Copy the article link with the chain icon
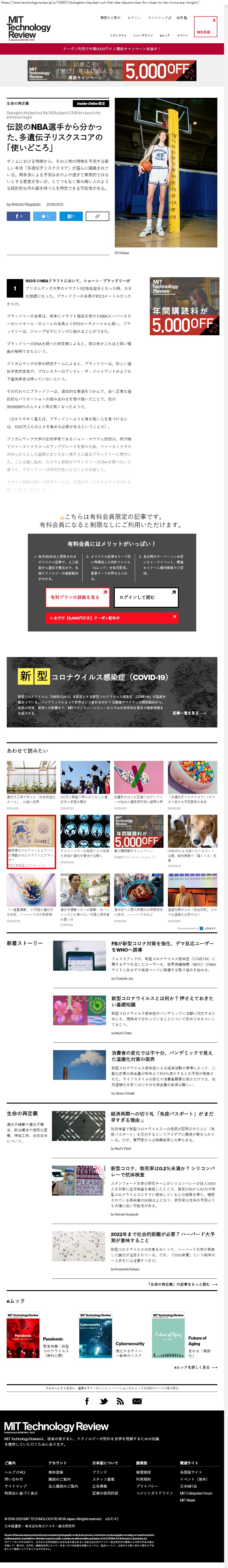Image resolution: width=228 pixels, height=1568 pixels. point(97,216)
